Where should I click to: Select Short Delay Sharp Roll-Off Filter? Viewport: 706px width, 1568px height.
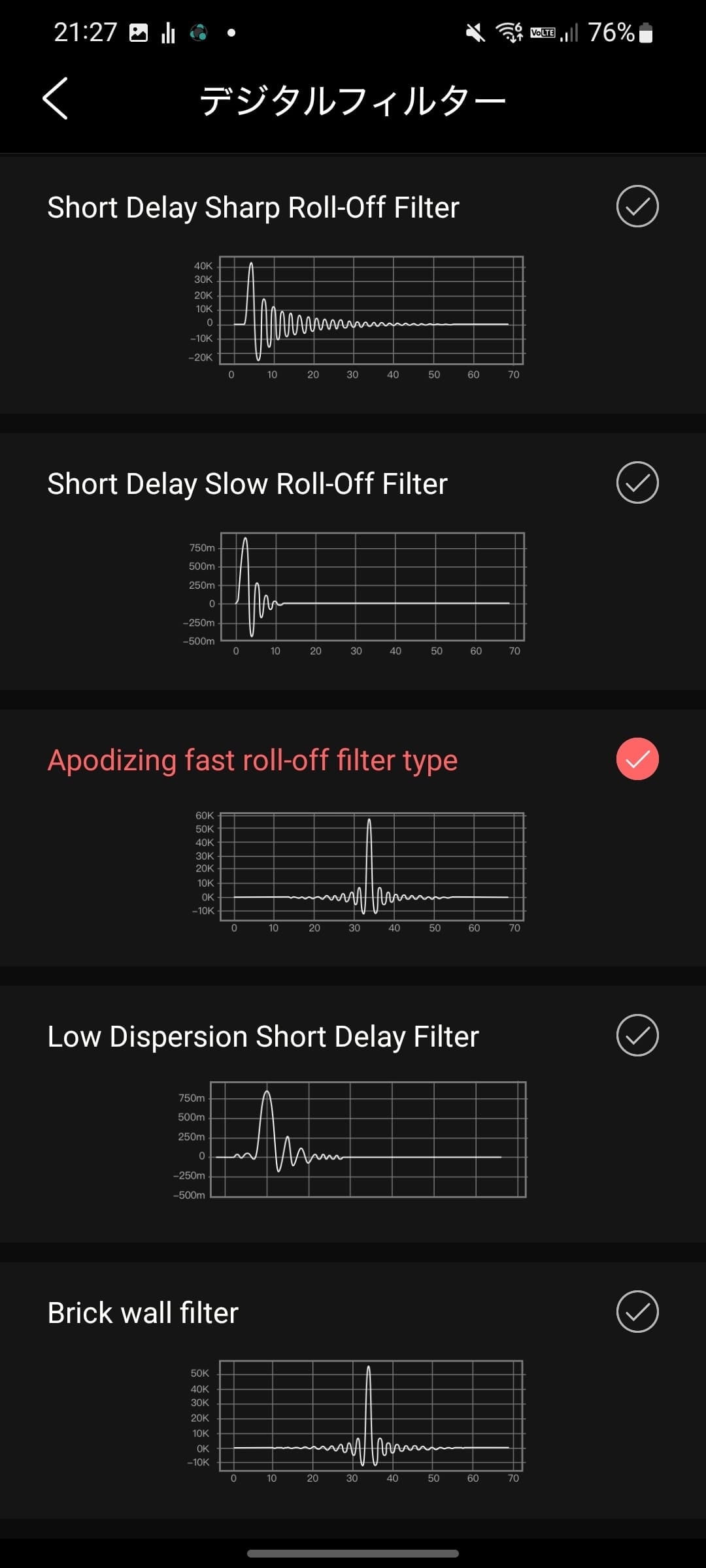(x=637, y=206)
